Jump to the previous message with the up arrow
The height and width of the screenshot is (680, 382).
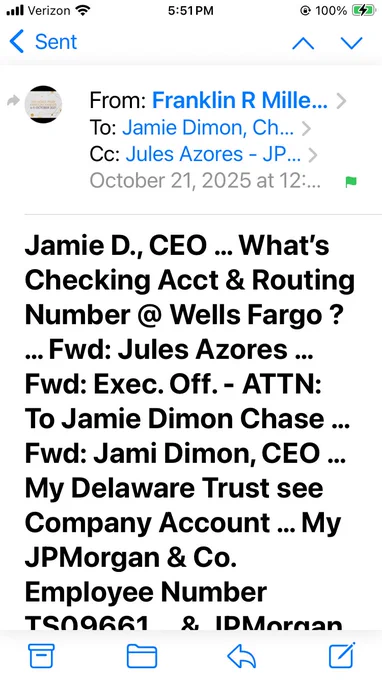303,42
